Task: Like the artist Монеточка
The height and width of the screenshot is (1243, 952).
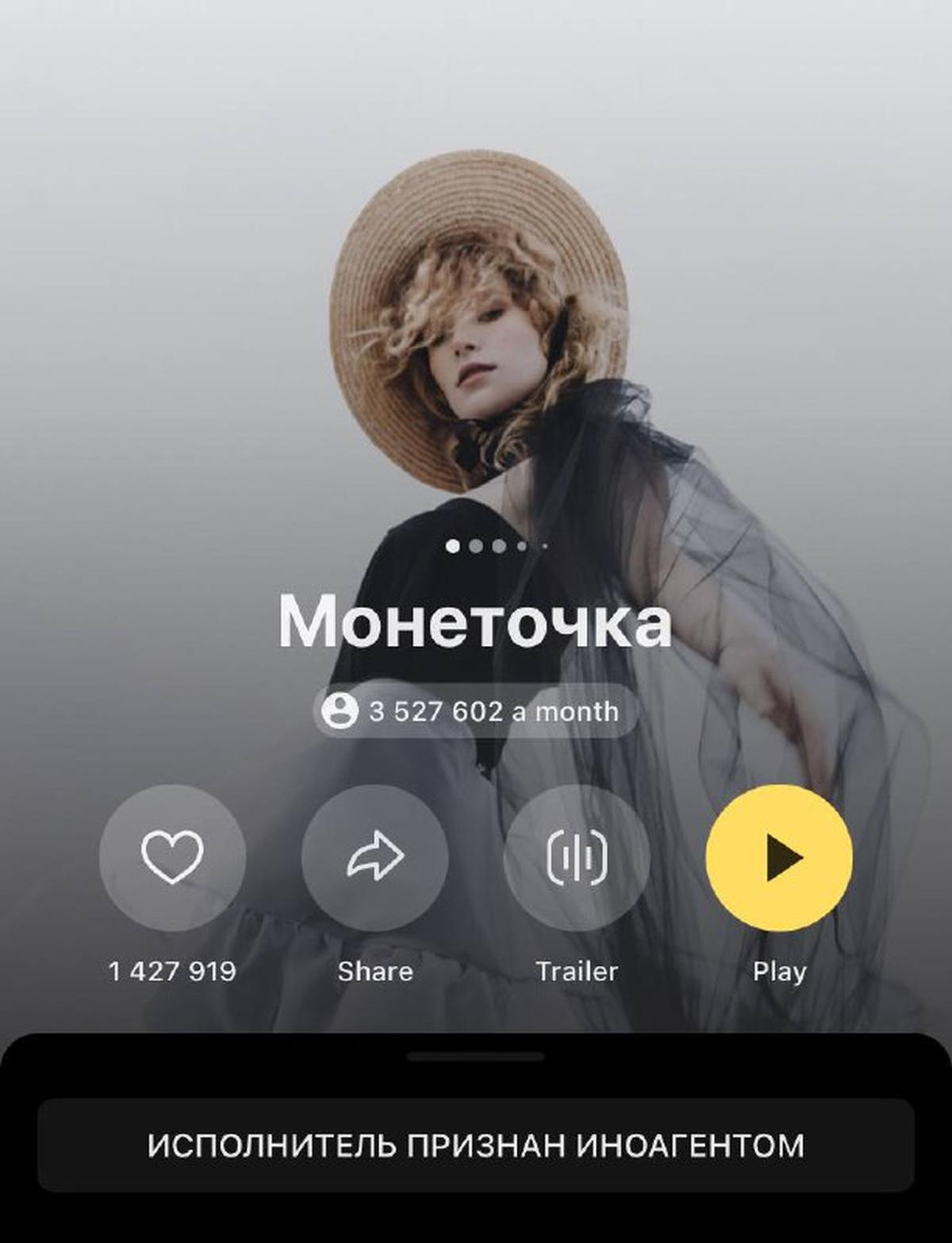Action: (x=172, y=858)
